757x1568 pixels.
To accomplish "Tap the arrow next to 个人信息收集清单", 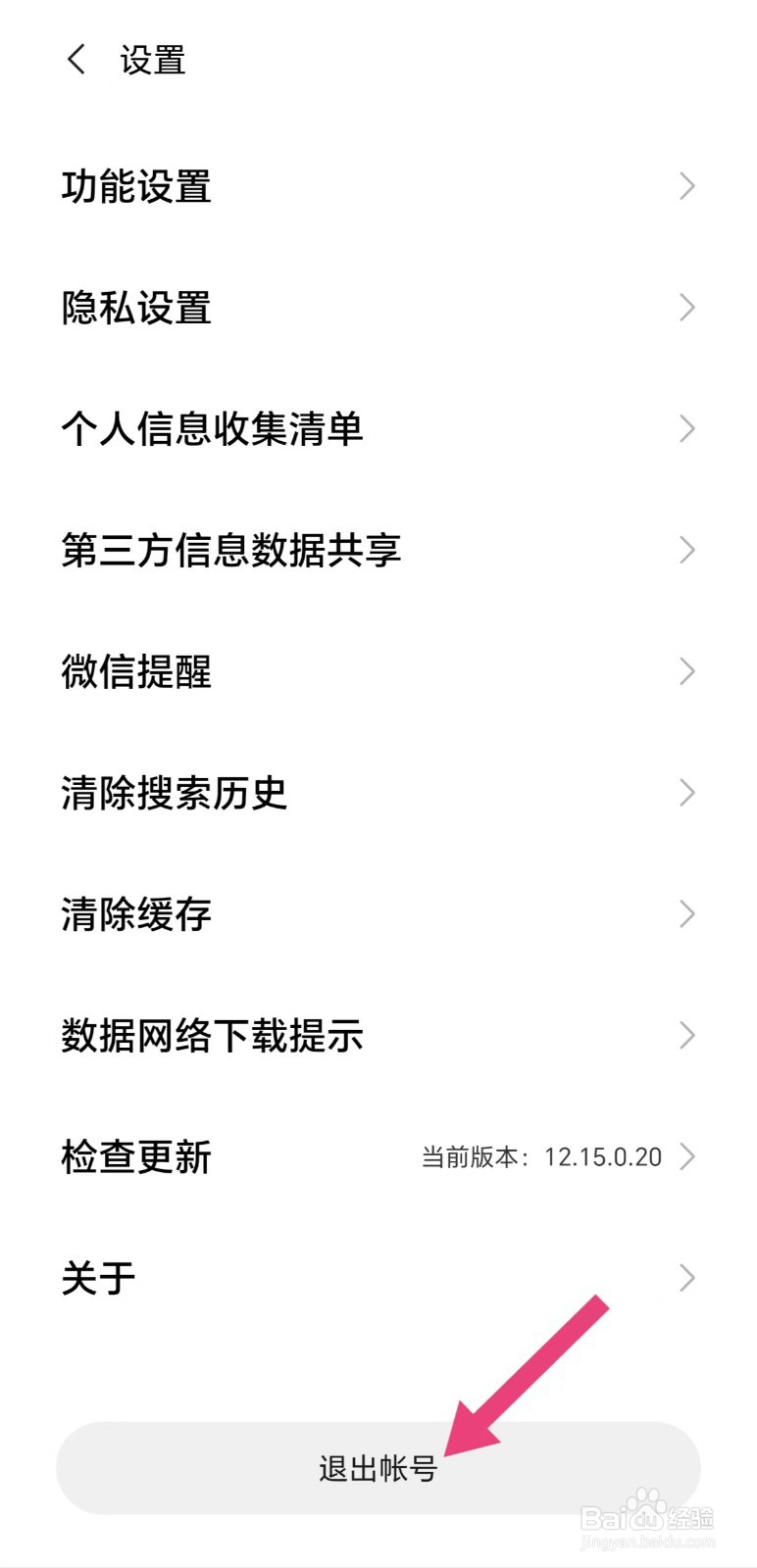I will coord(687,429).
